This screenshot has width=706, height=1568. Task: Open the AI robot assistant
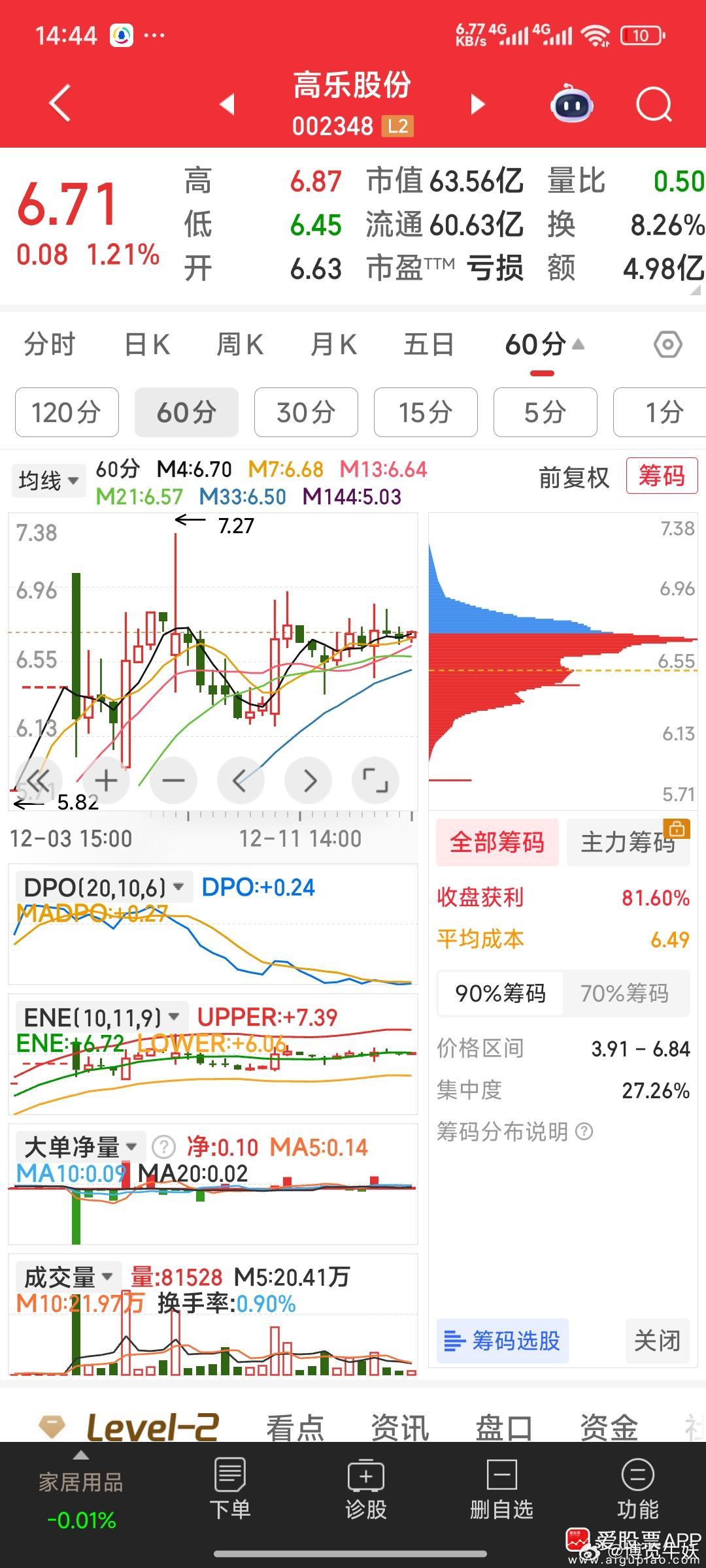[571, 103]
